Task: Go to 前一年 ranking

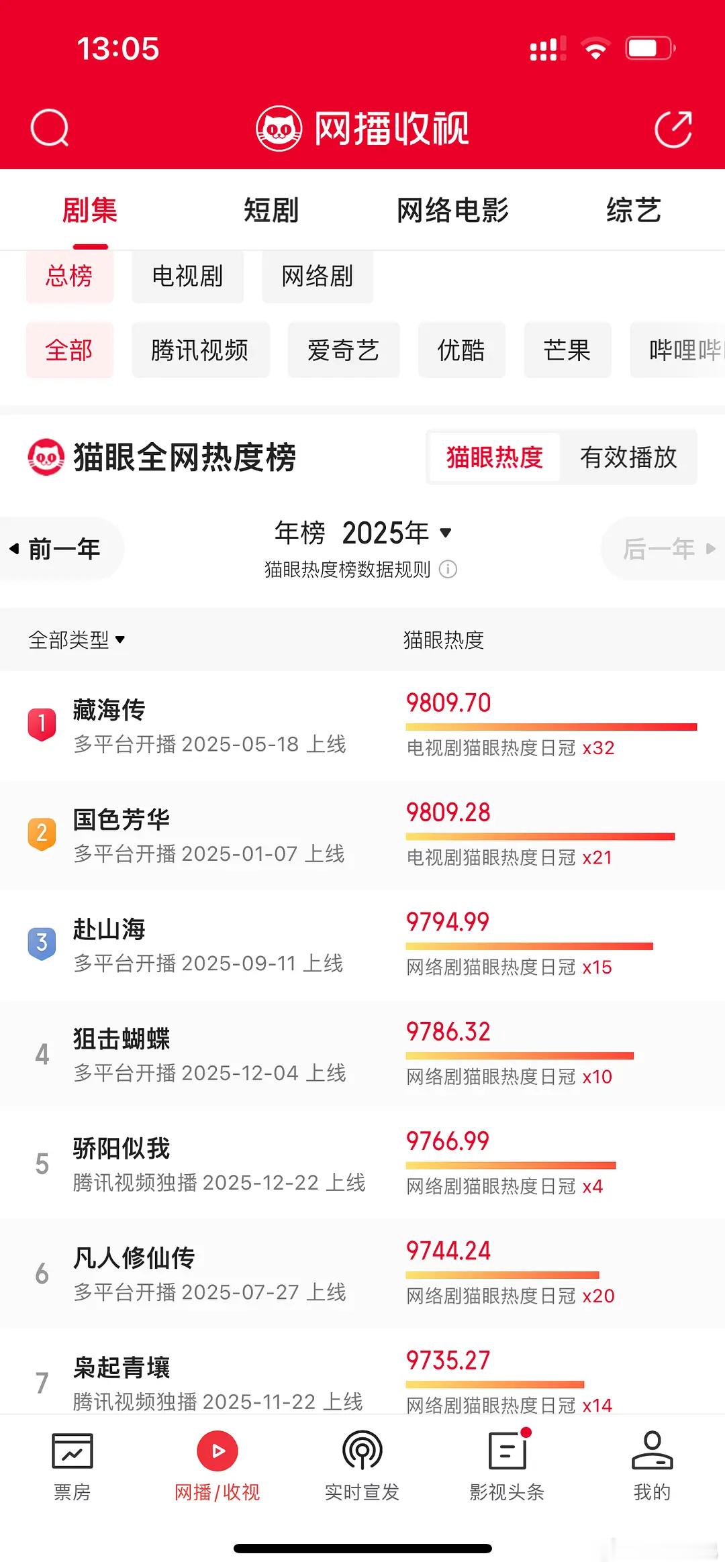Action: click(x=60, y=549)
